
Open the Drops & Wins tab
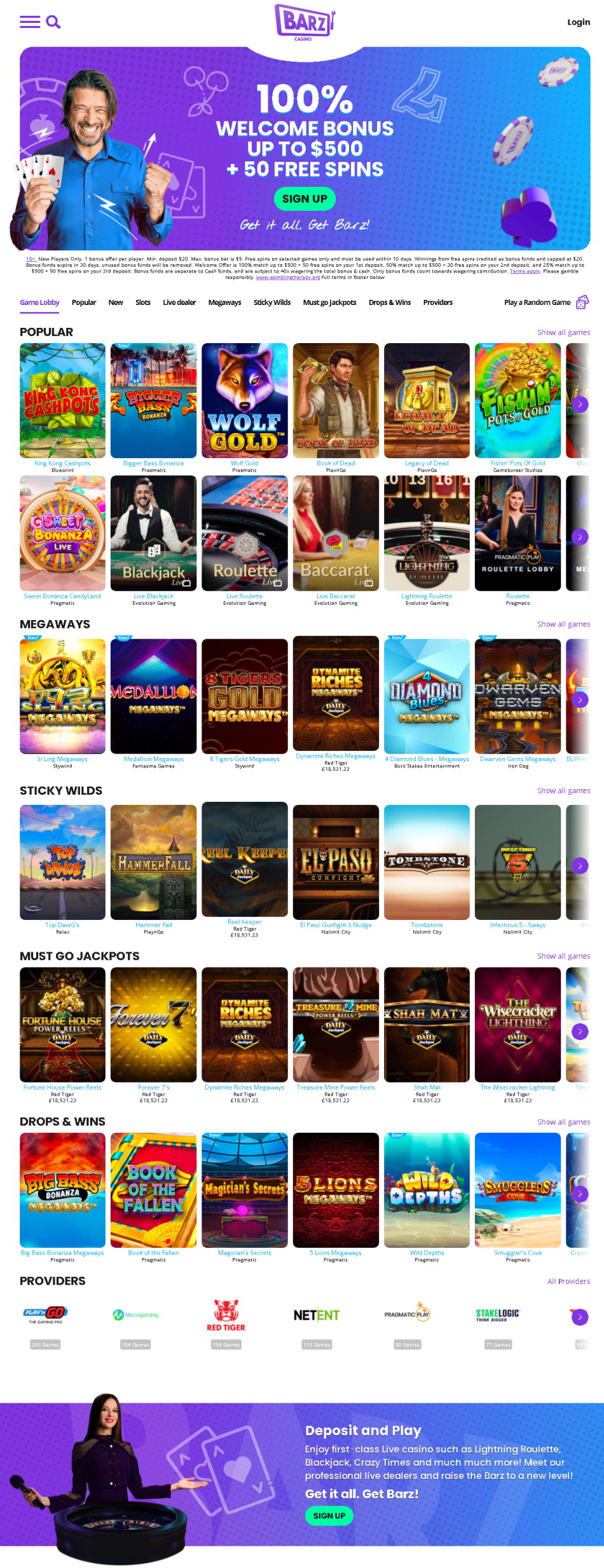point(389,302)
